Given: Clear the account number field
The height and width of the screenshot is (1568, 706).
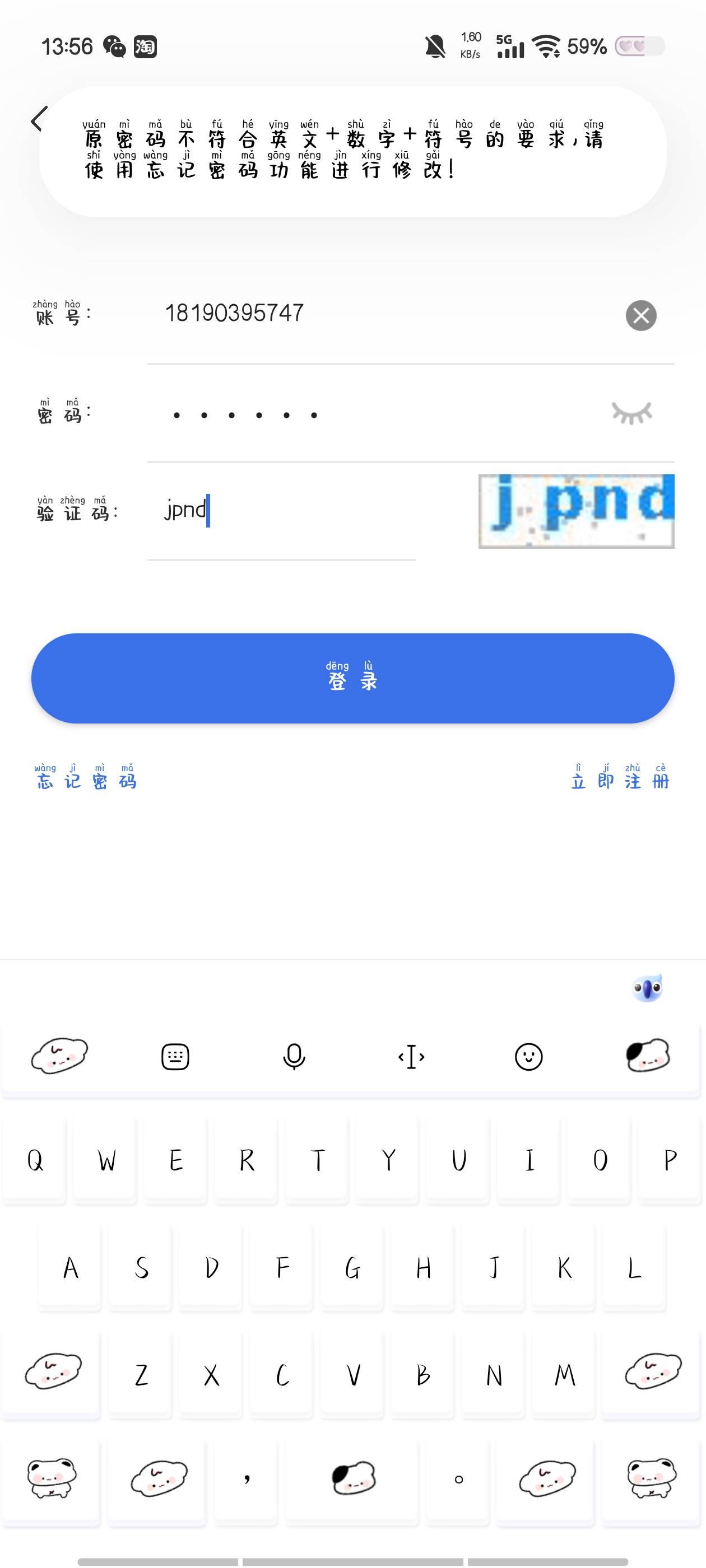Looking at the screenshot, I should [x=641, y=315].
